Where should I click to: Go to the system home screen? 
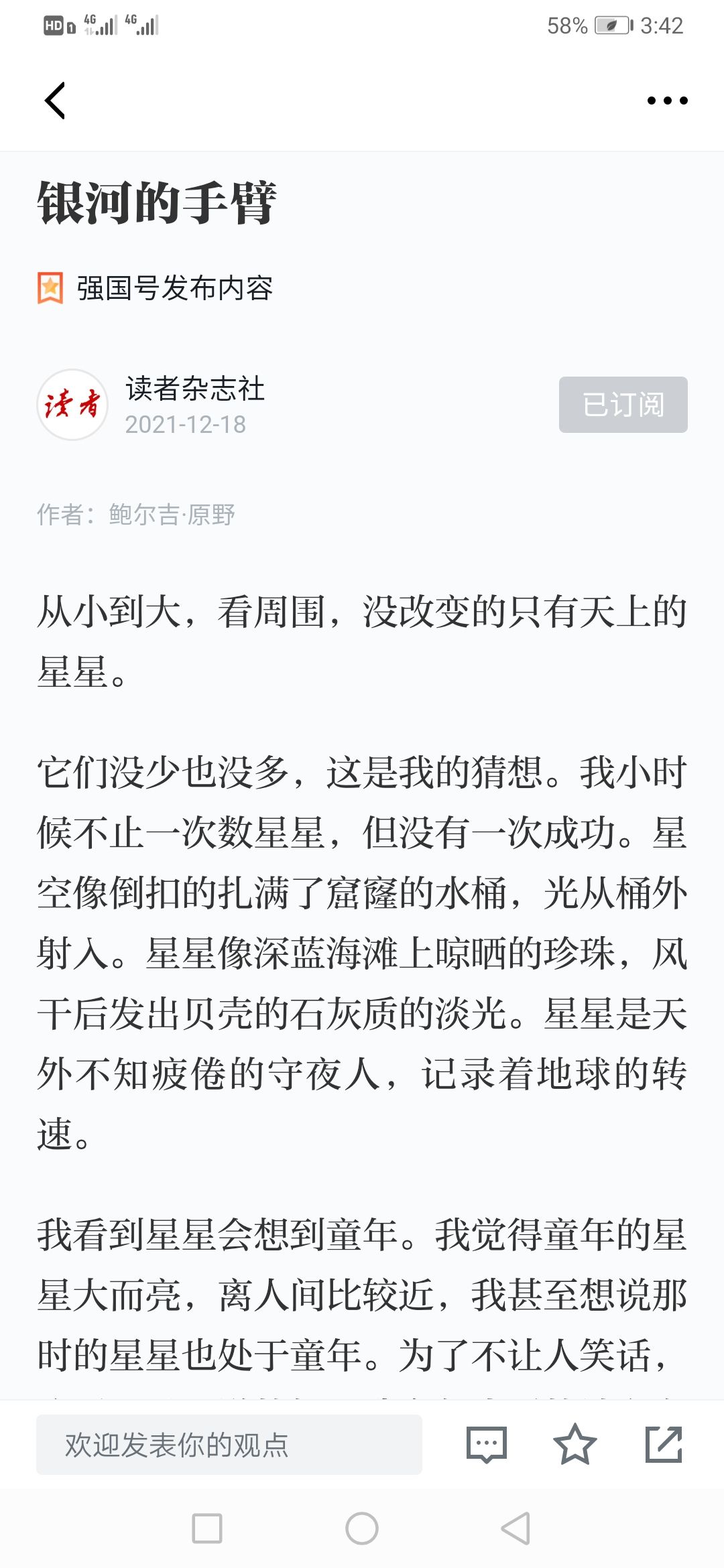tap(362, 1528)
